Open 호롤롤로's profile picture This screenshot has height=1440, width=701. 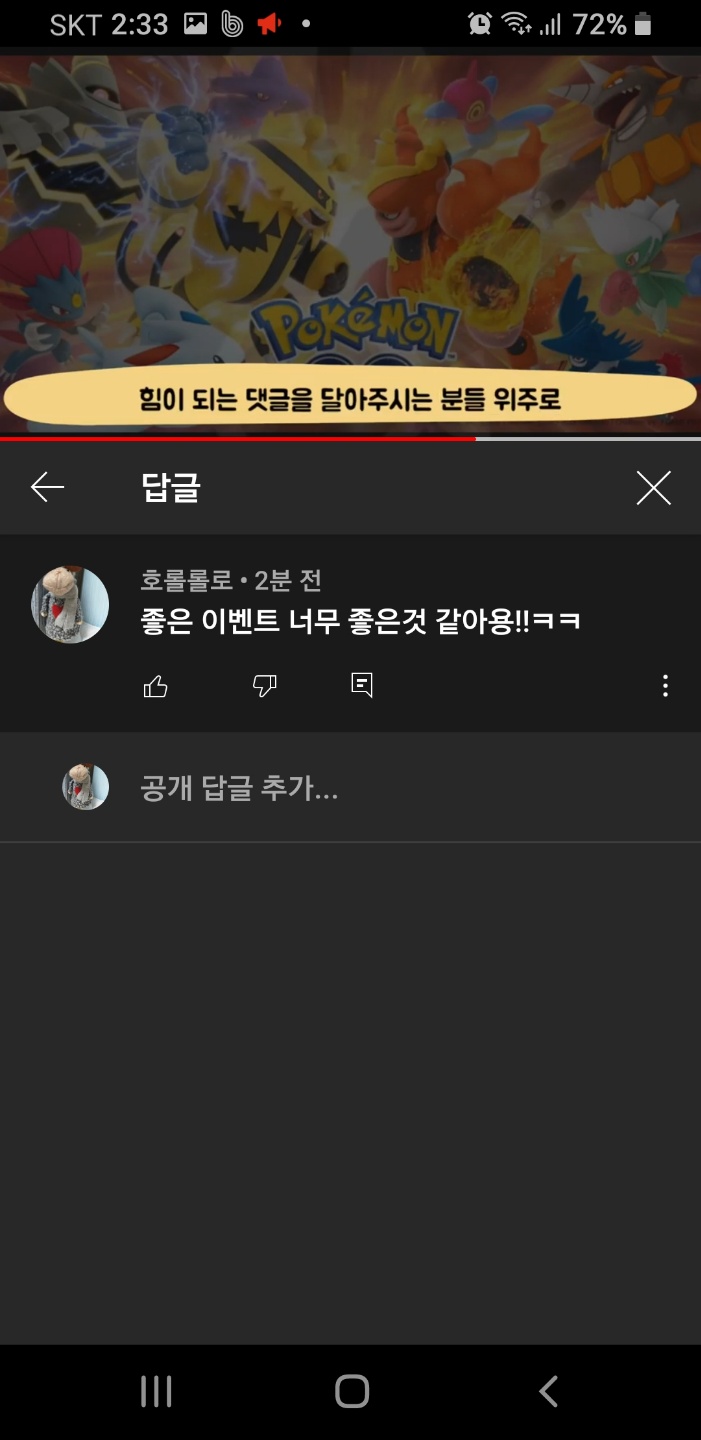(x=70, y=605)
